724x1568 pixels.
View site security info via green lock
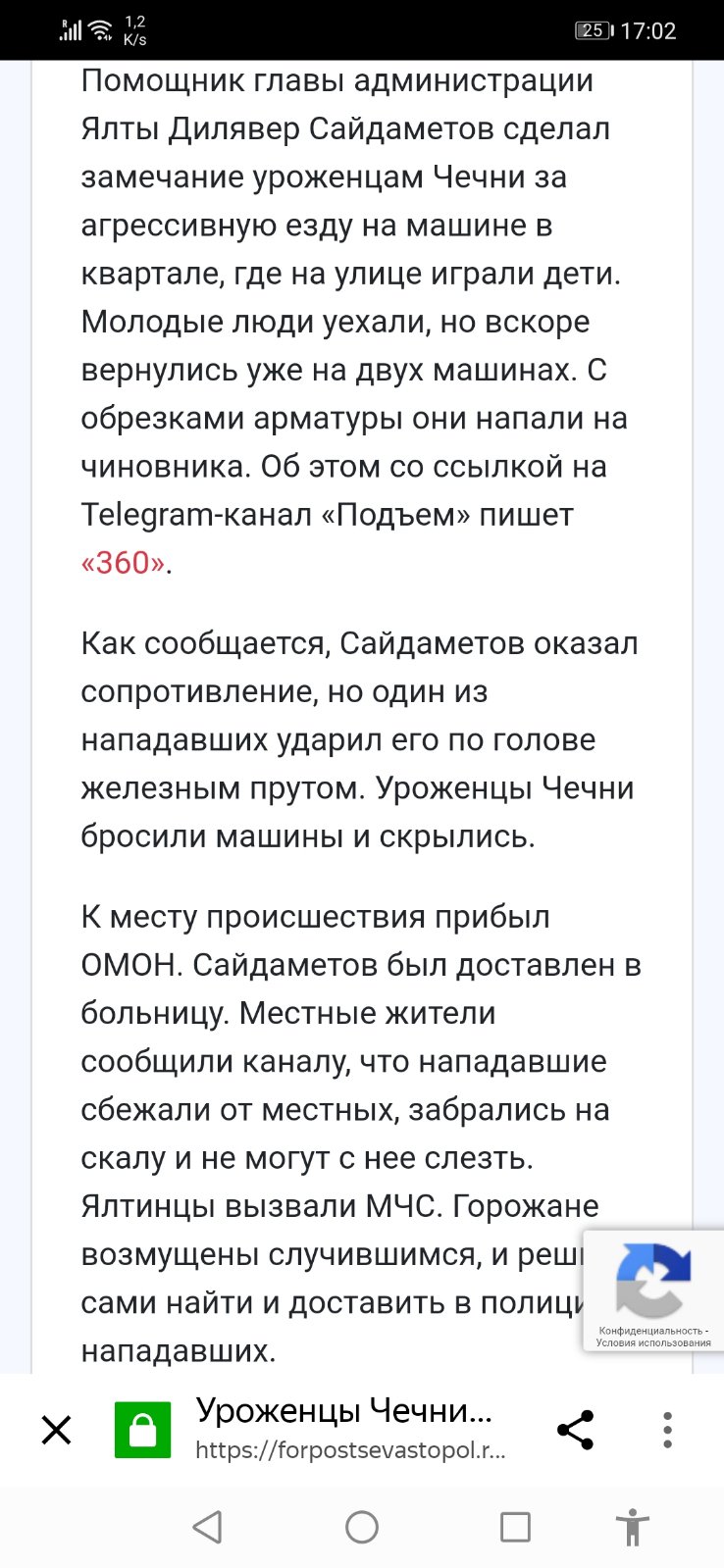coord(142,1430)
